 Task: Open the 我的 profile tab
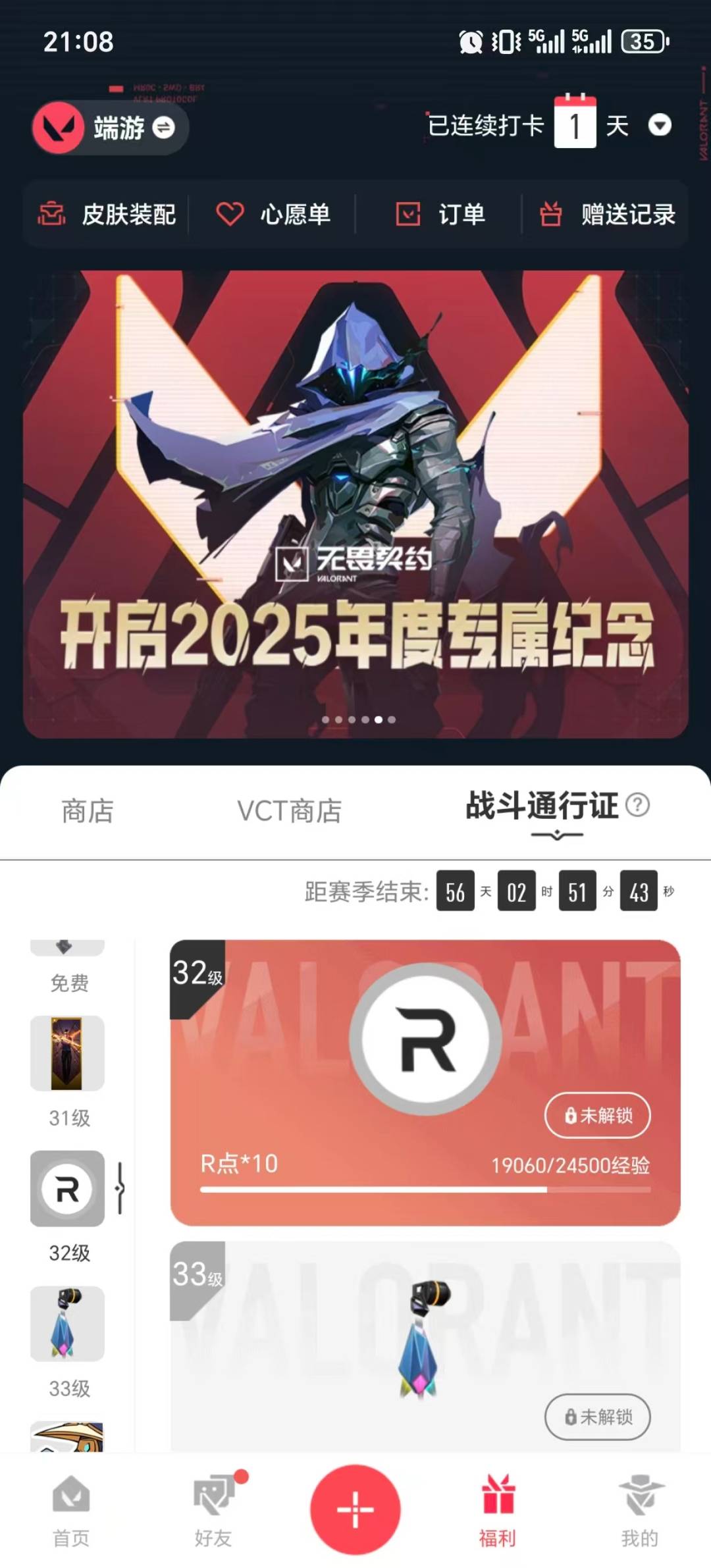(640, 1510)
